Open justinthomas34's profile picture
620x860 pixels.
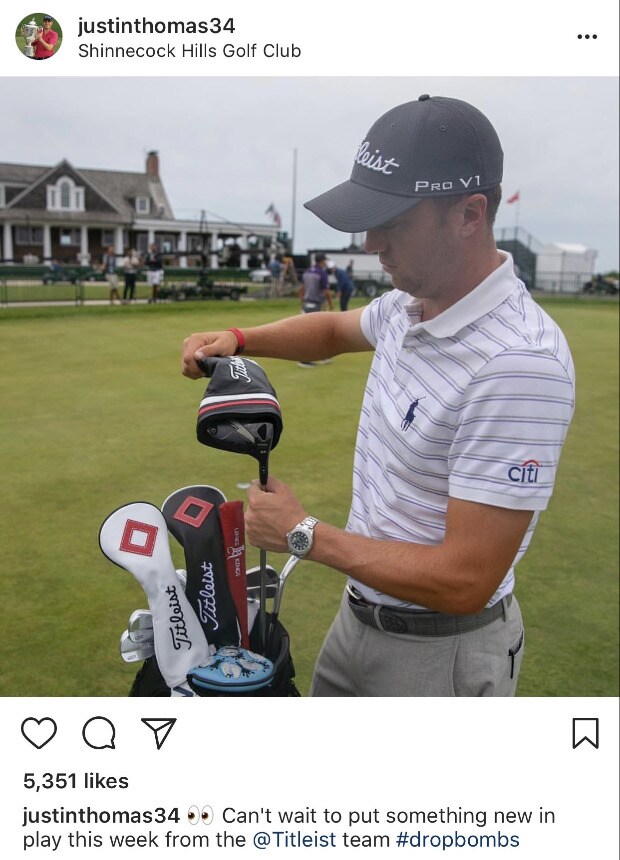tap(39, 37)
